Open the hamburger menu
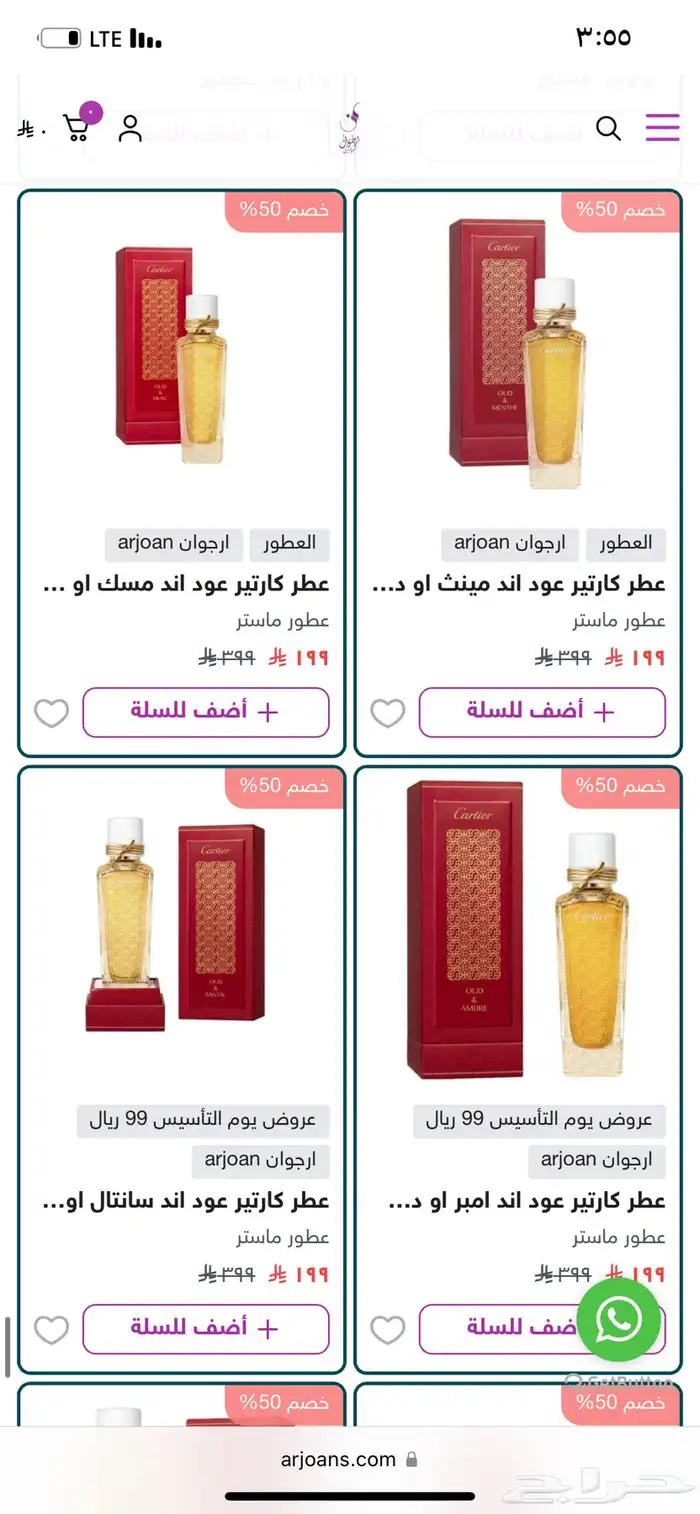Screen dimensions: 700x1514 [662, 128]
